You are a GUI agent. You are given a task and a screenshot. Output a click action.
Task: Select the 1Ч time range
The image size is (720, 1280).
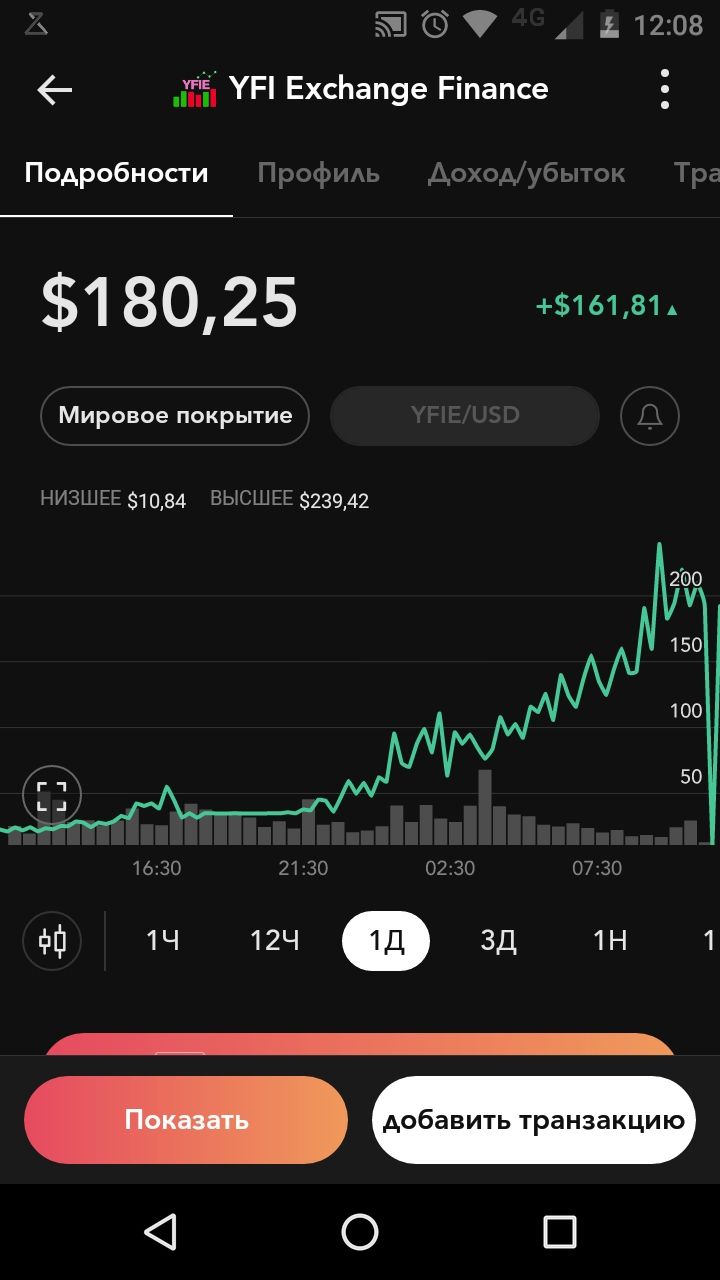(162, 941)
